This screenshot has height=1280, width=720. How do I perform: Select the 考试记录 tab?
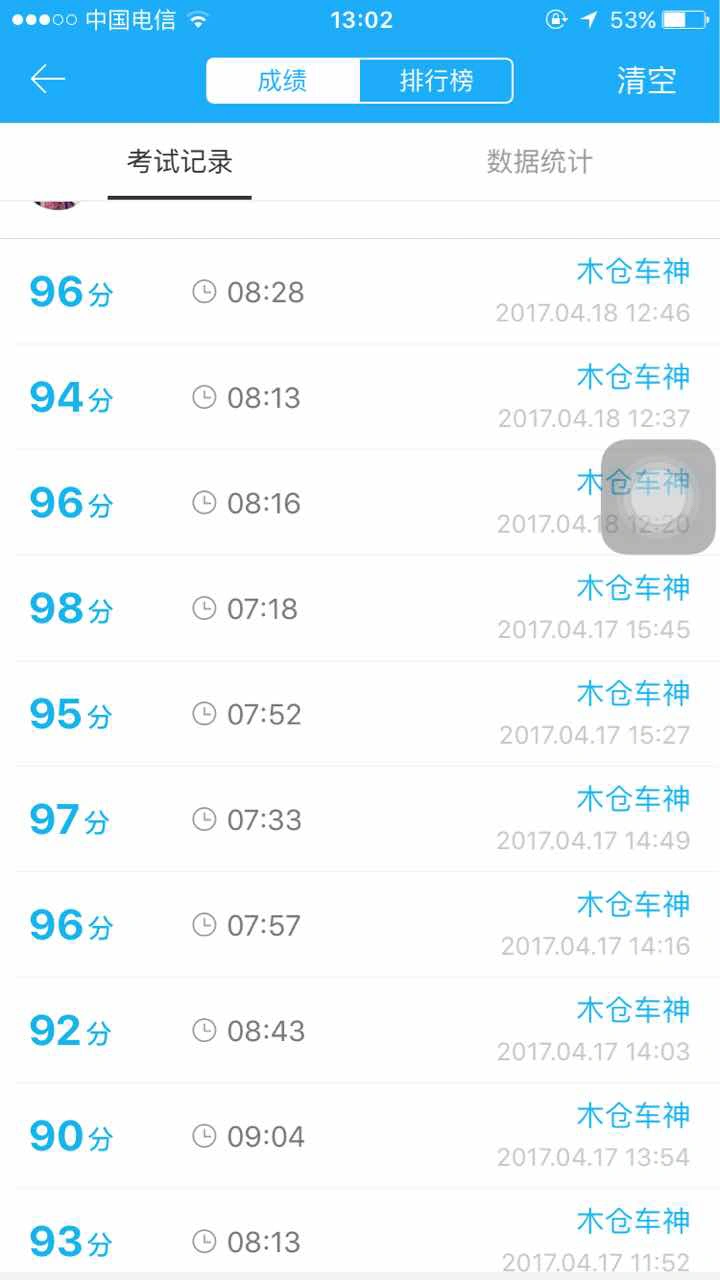point(180,162)
